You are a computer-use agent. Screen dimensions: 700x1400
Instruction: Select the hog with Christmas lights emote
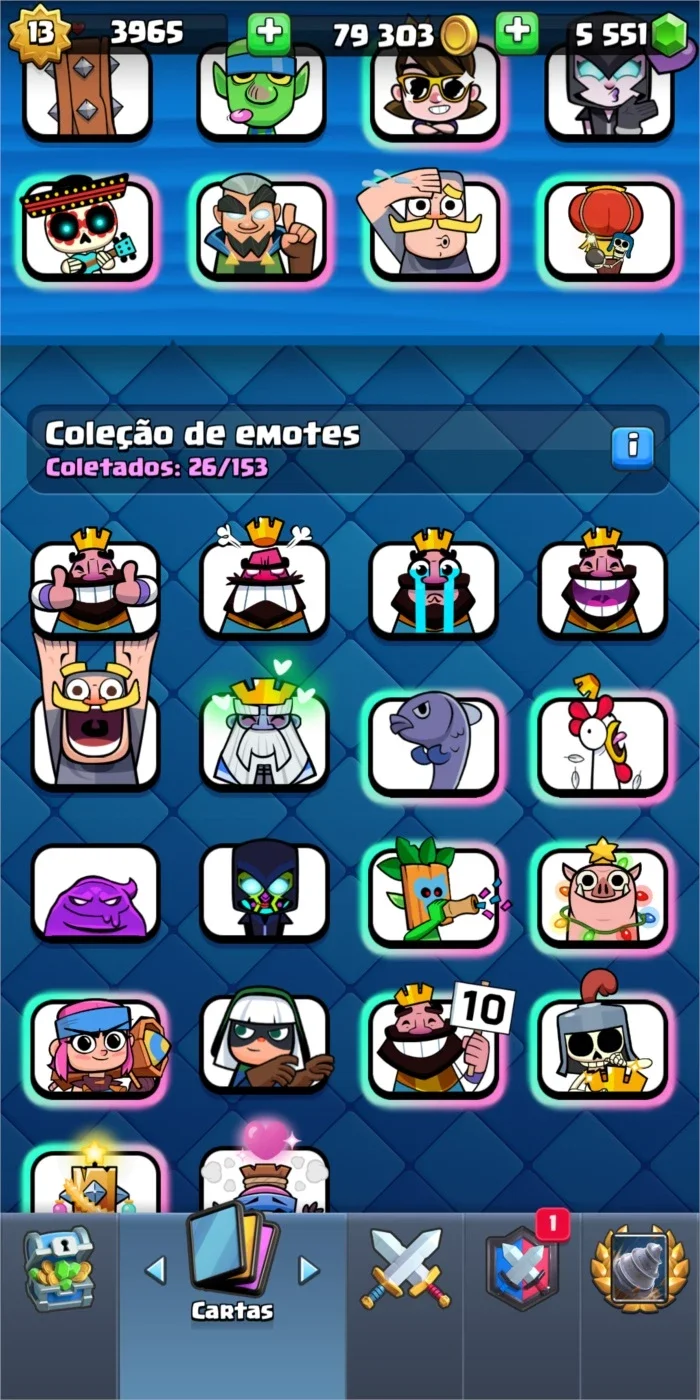pyautogui.click(x=602, y=892)
